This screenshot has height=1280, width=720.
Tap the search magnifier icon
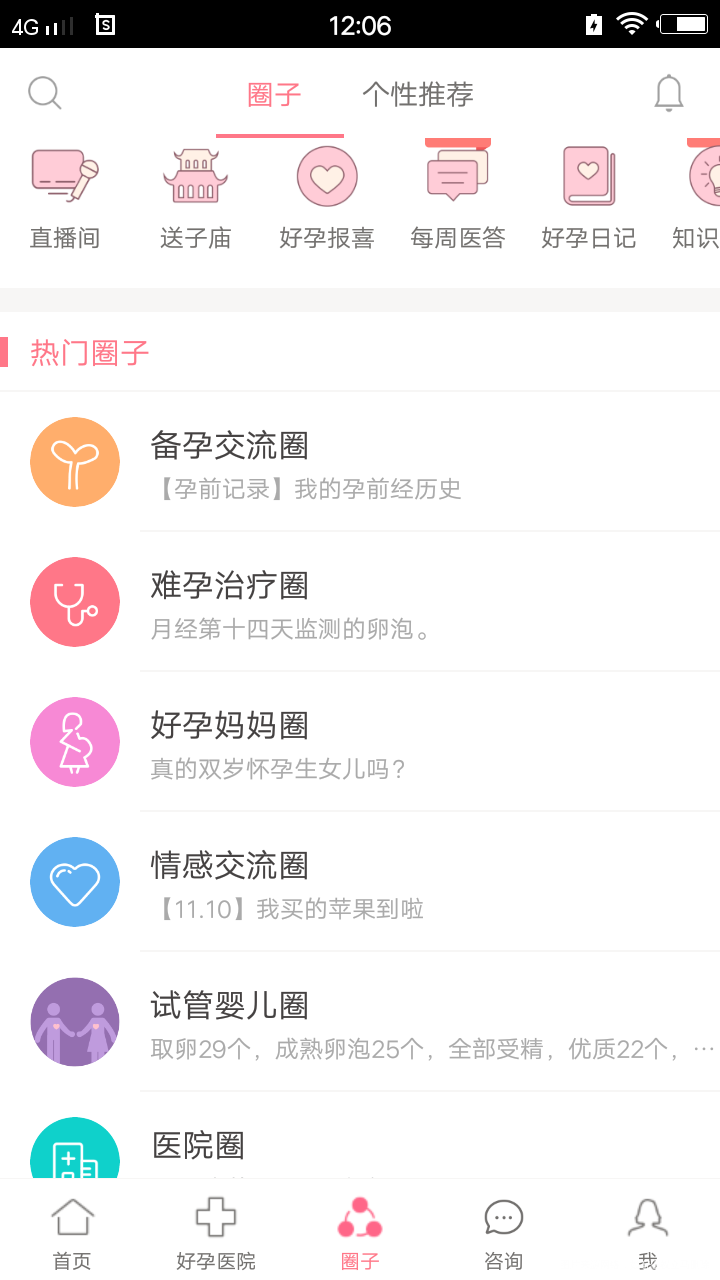pos(44,92)
